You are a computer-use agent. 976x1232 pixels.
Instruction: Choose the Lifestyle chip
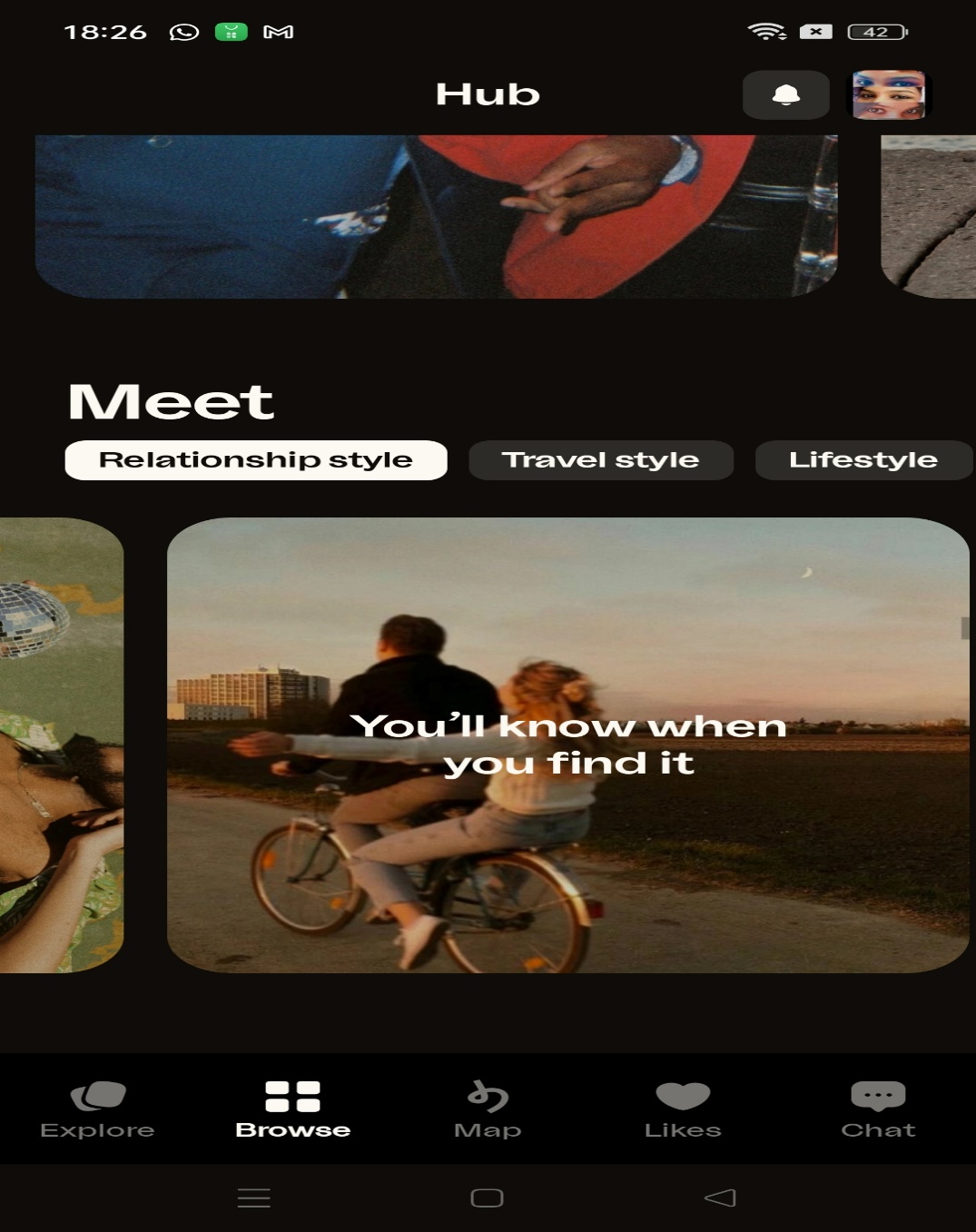[x=863, y=460]
